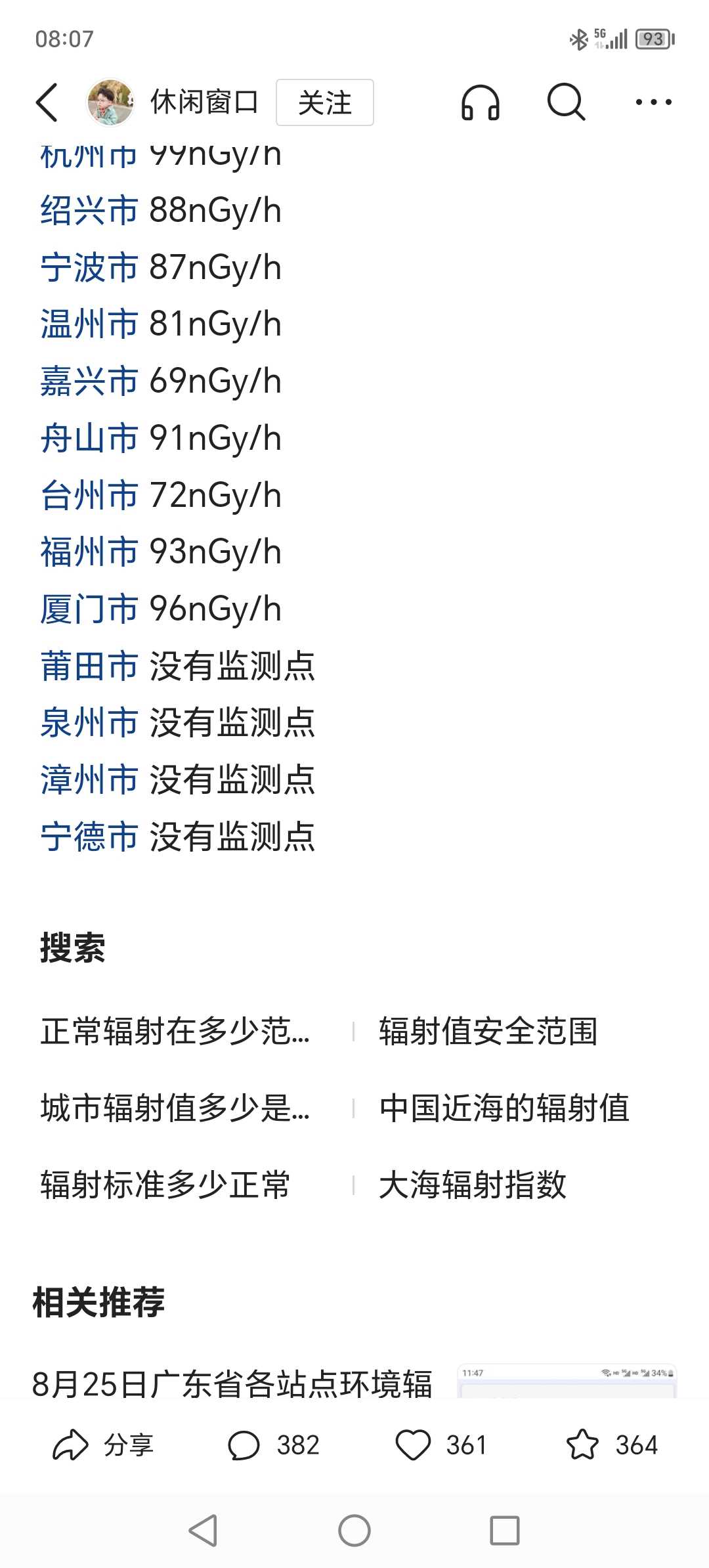Search 辐射标准多少正常 suggestion
The image size is (709, 1568).
tap(165, 1185)
